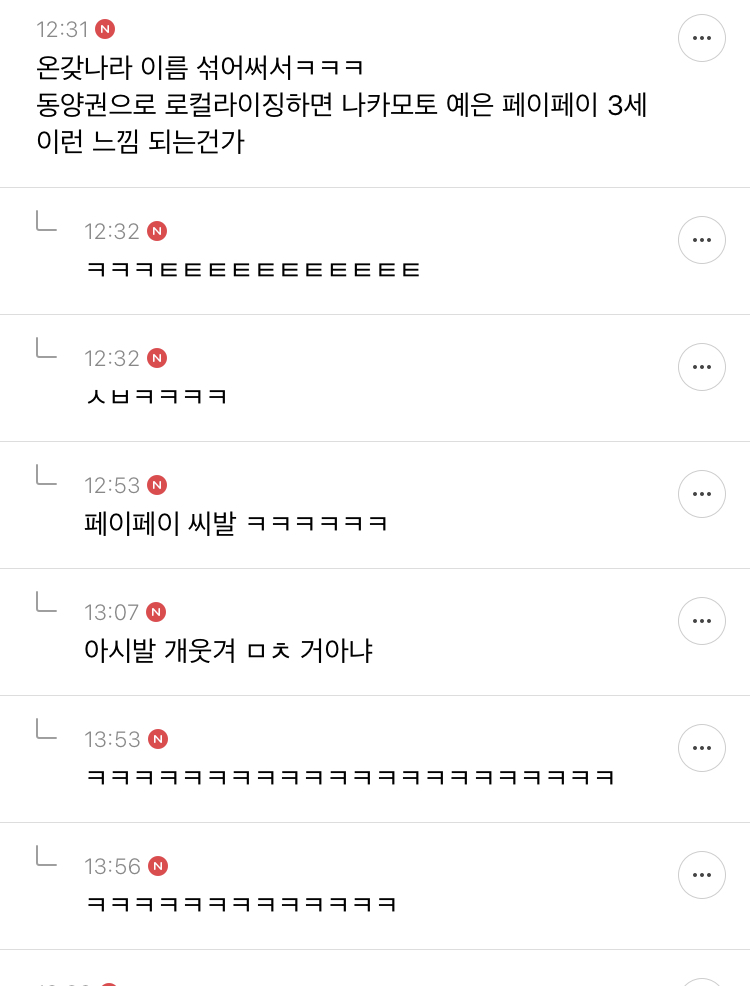Open more options for the 13:53 reply
This screenshot has width=750, height=986.
[x=701, y=748]
